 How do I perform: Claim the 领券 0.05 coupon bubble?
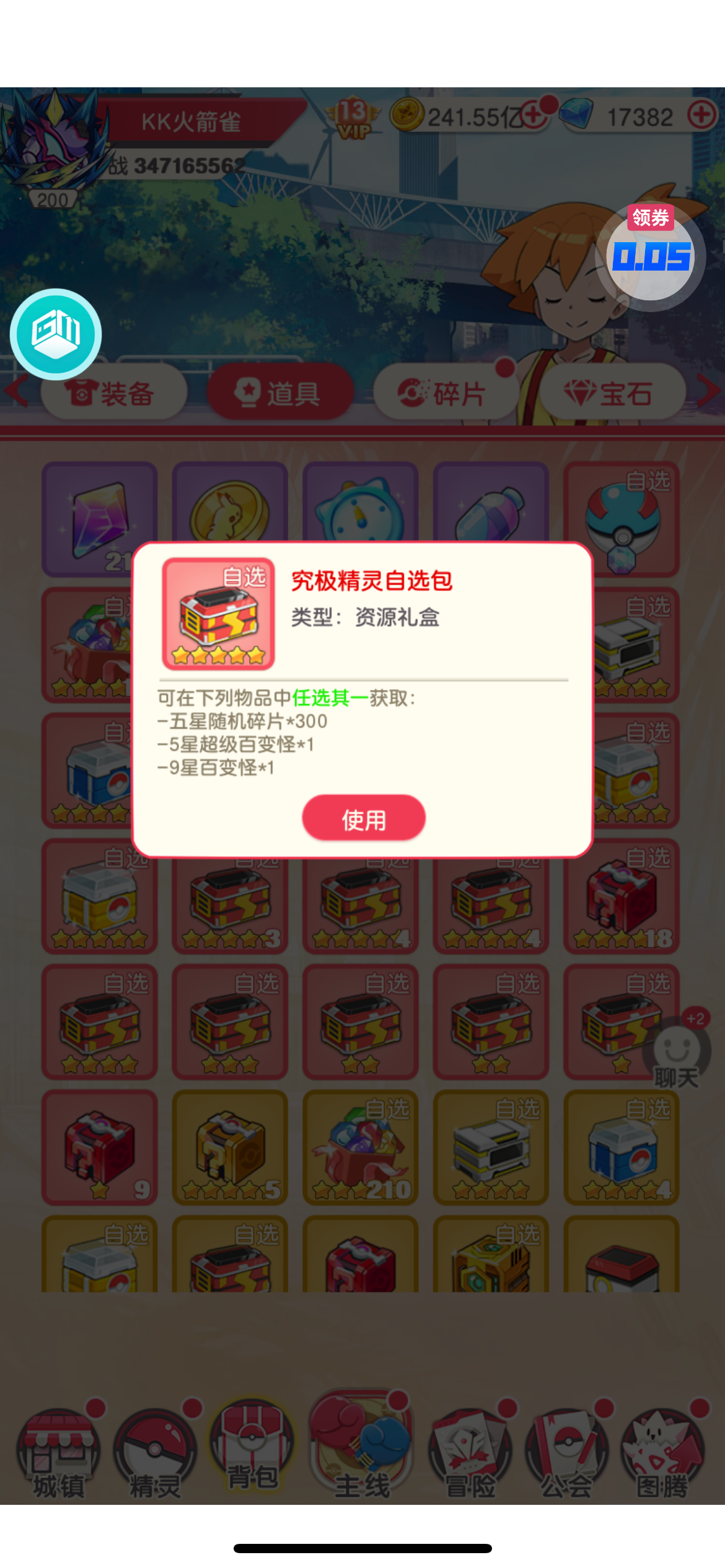click(x=650, y=253)
